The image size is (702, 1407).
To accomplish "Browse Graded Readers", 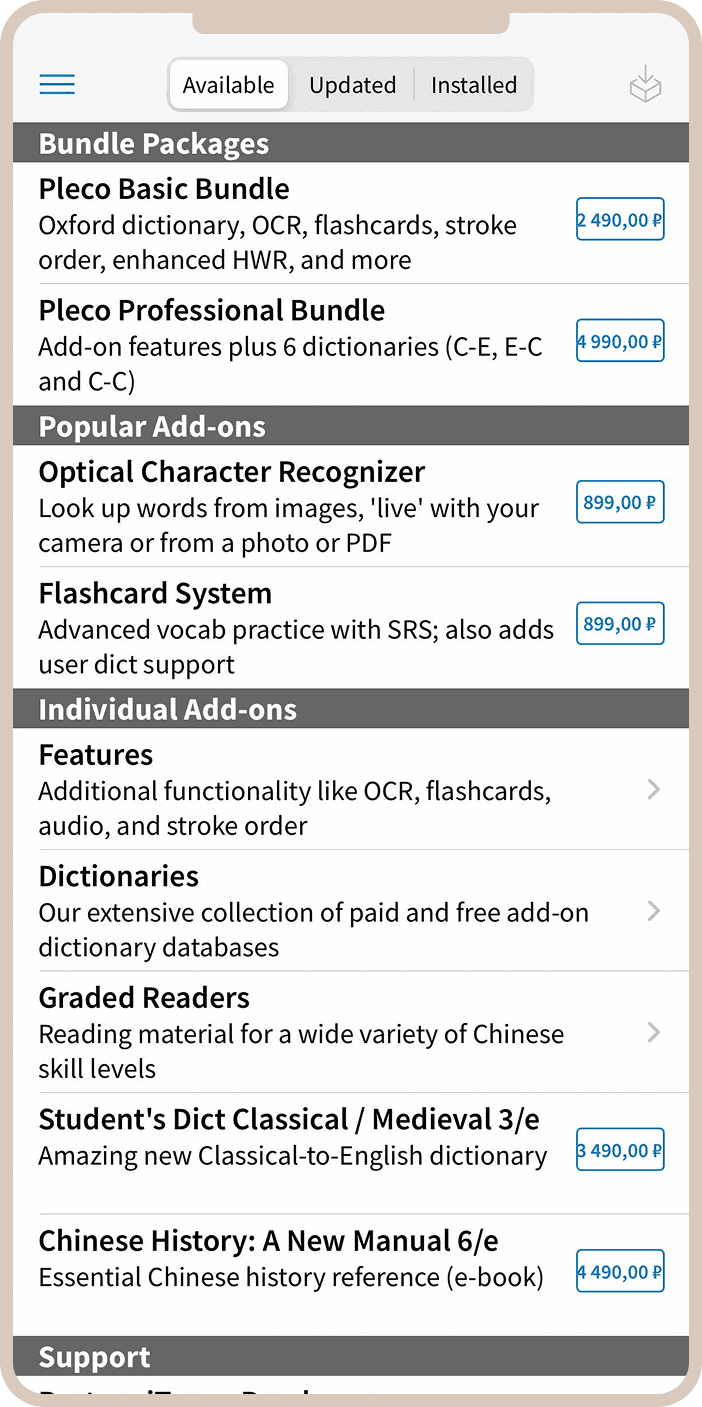I will [350, 1032].
